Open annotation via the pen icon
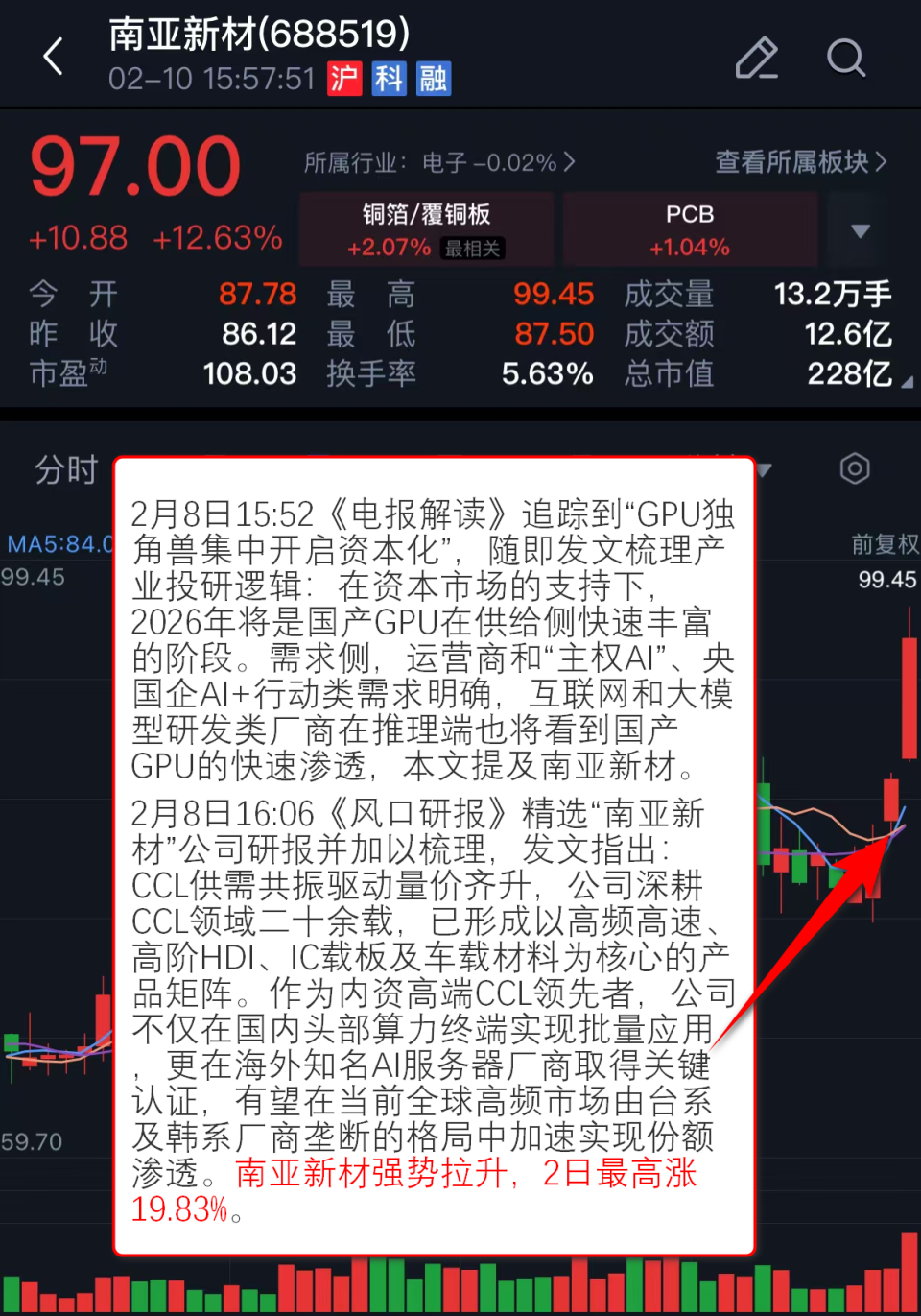921x1316 pixels. pos(756,58)
